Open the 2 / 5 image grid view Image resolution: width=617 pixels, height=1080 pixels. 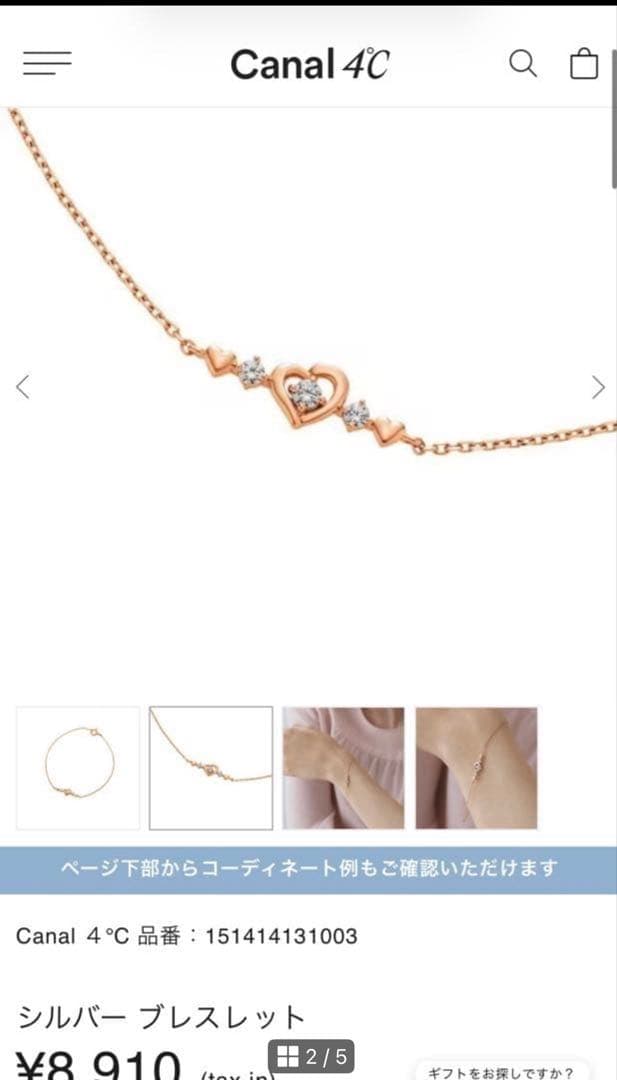click(312, 1056)
